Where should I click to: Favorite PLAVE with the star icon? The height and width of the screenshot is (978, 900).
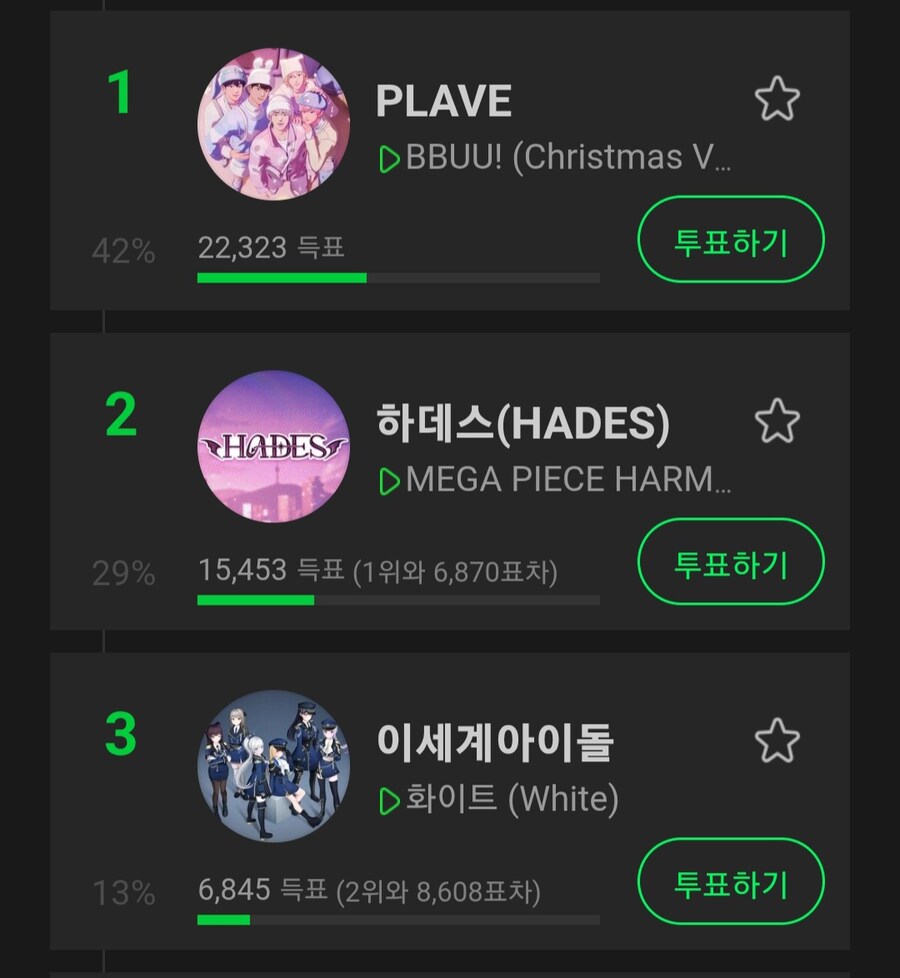(x=777, y=100)
